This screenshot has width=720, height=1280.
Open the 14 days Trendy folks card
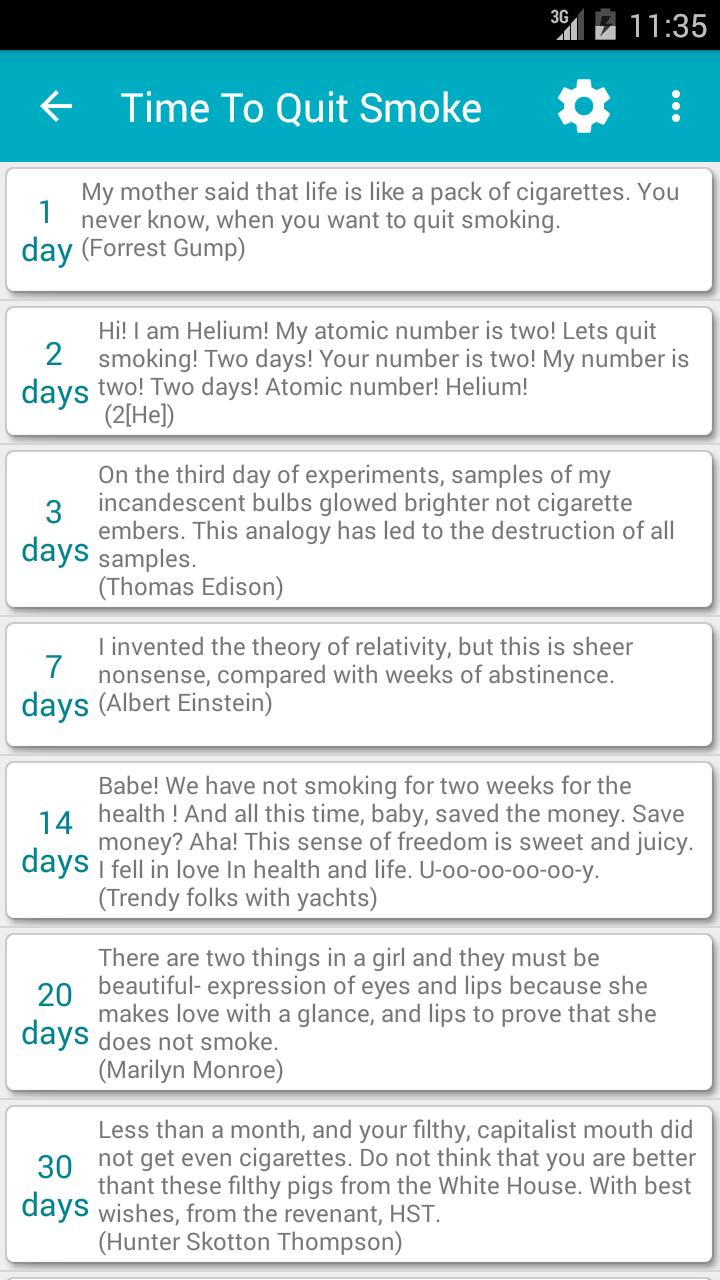tap(360, 841)
